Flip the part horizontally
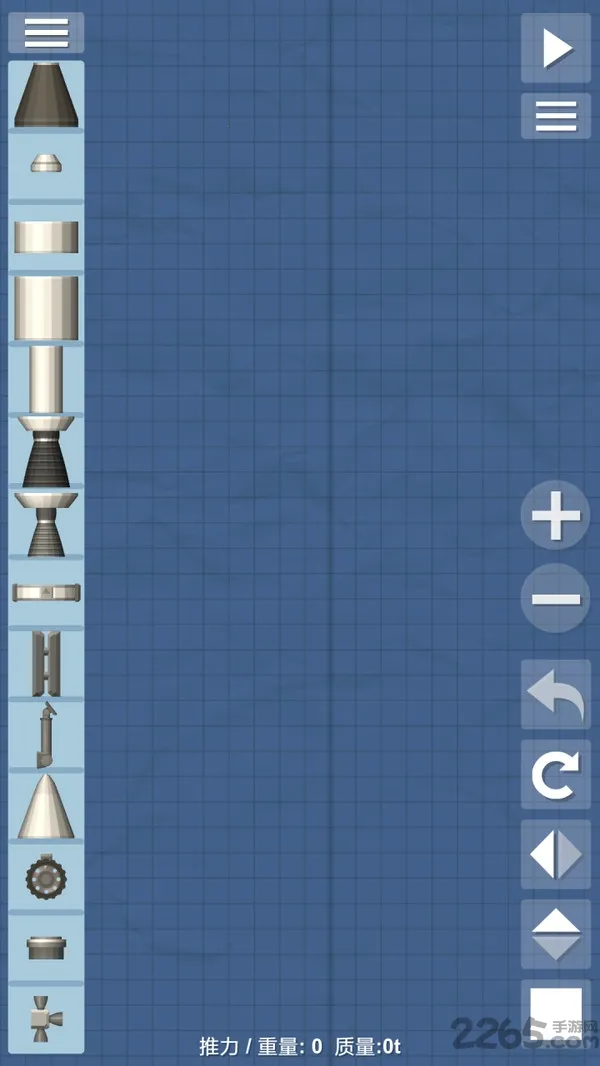 click(x=555, y=855)
